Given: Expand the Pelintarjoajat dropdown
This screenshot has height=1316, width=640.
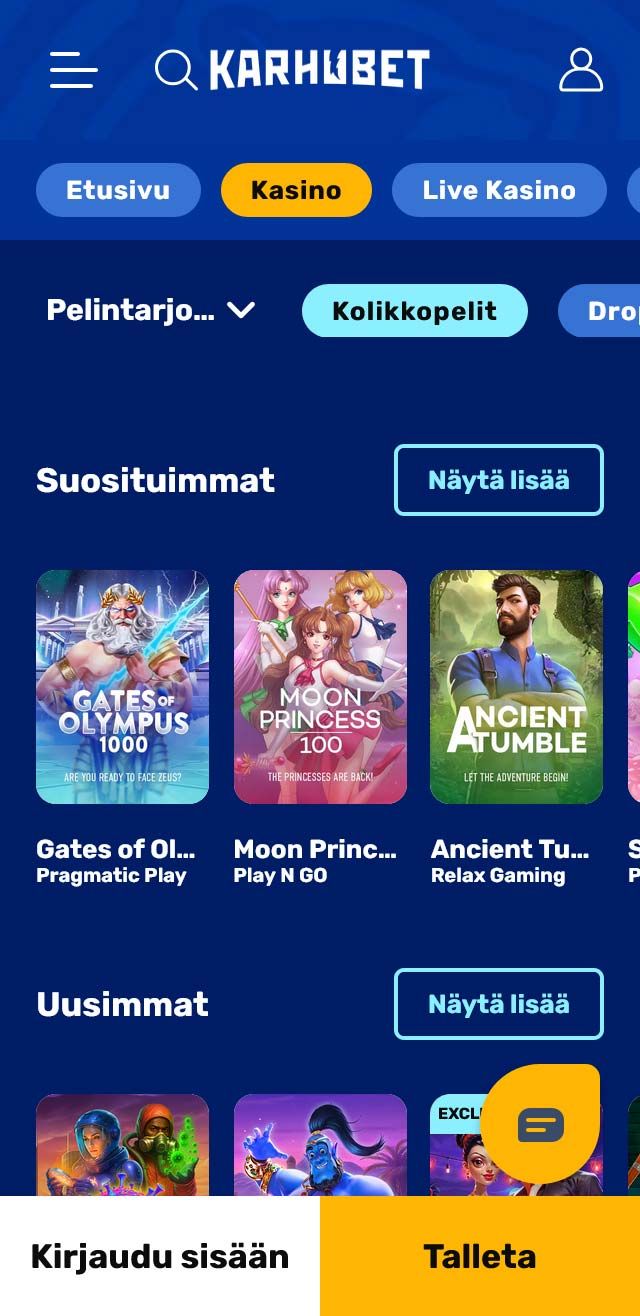Looking at the screenshot, I should coord(150,311).
